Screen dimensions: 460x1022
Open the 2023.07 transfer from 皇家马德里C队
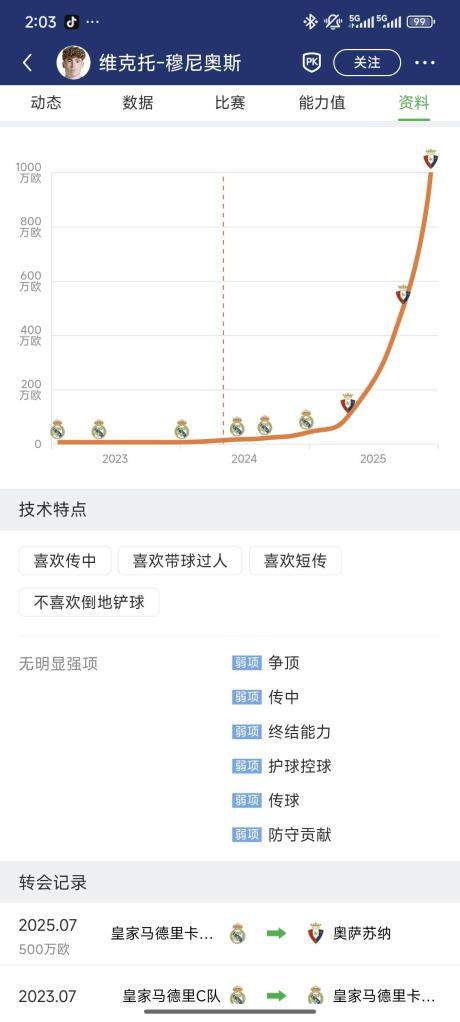[230, 995]
